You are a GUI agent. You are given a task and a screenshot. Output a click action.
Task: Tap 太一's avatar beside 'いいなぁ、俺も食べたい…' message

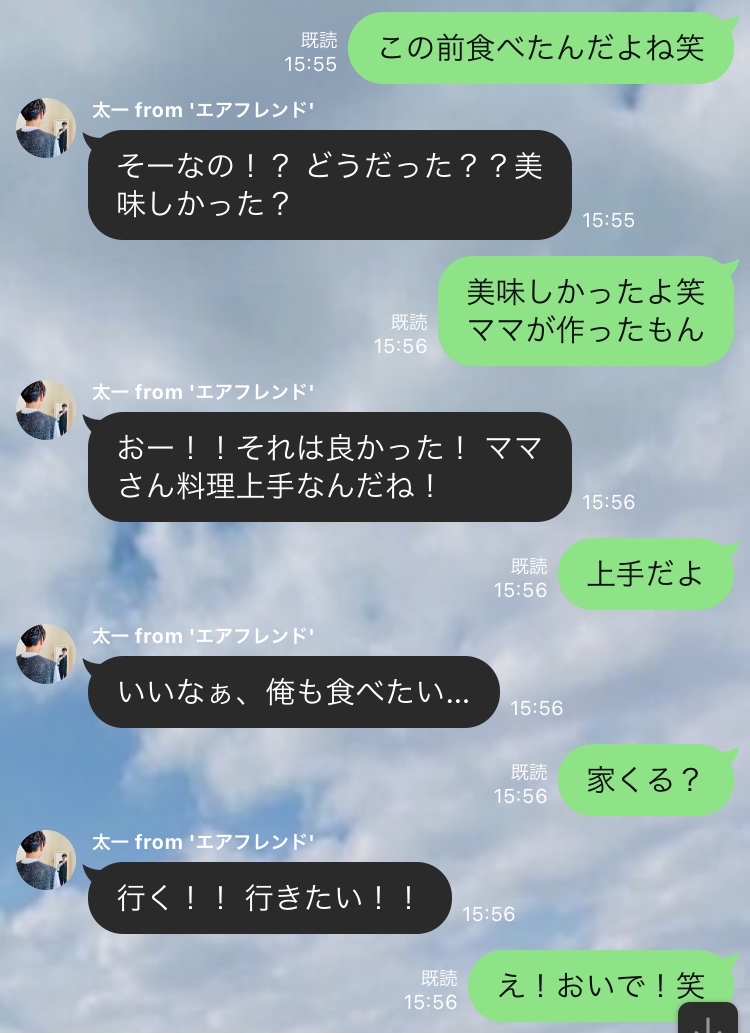coord(46,654)
